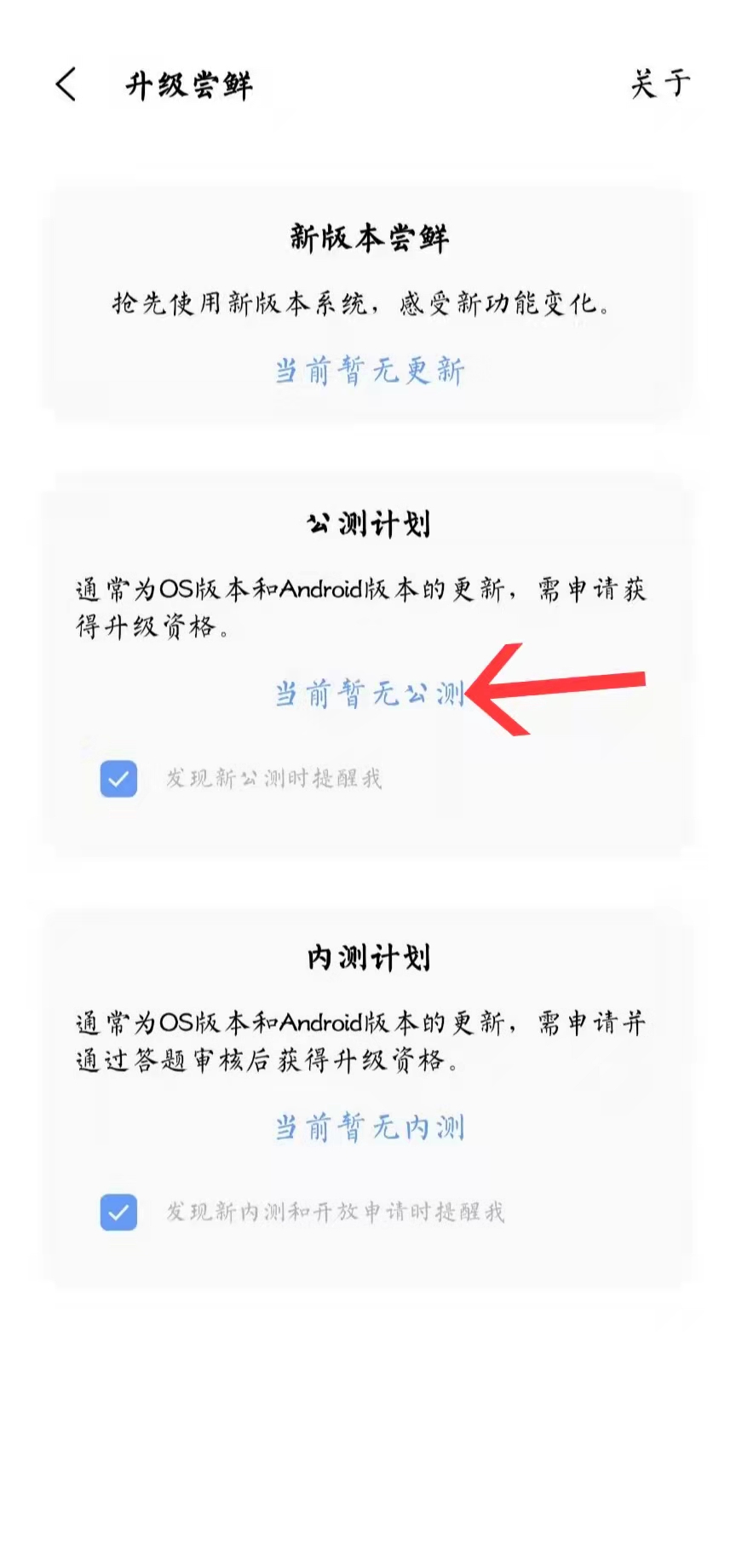This screenshot has width=736, height=1568.
Task: Open the 关于 page
Action: tap(660, 84)
